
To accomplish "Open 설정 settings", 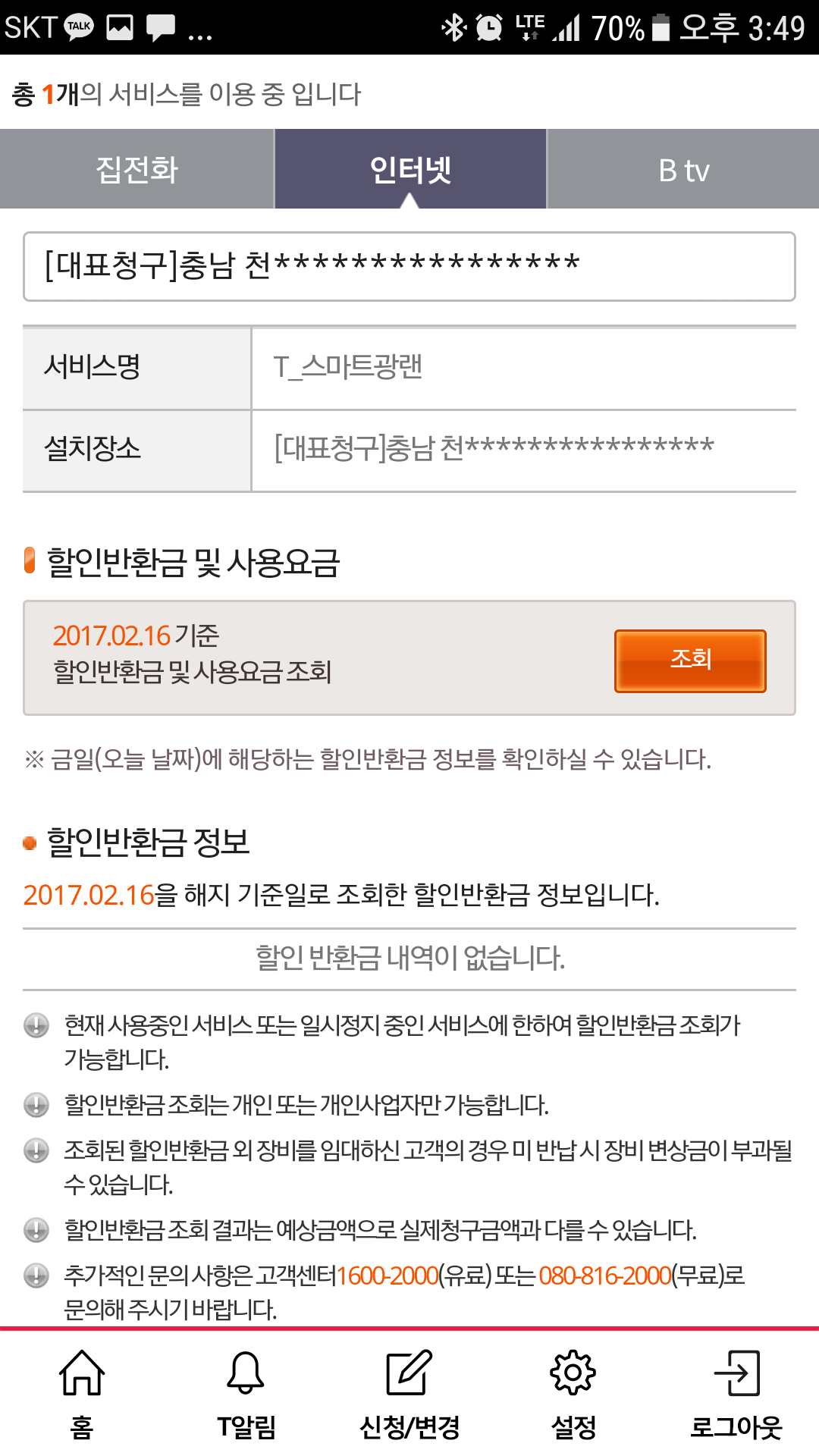I will pyautogui.click(x=573, y=1394).
